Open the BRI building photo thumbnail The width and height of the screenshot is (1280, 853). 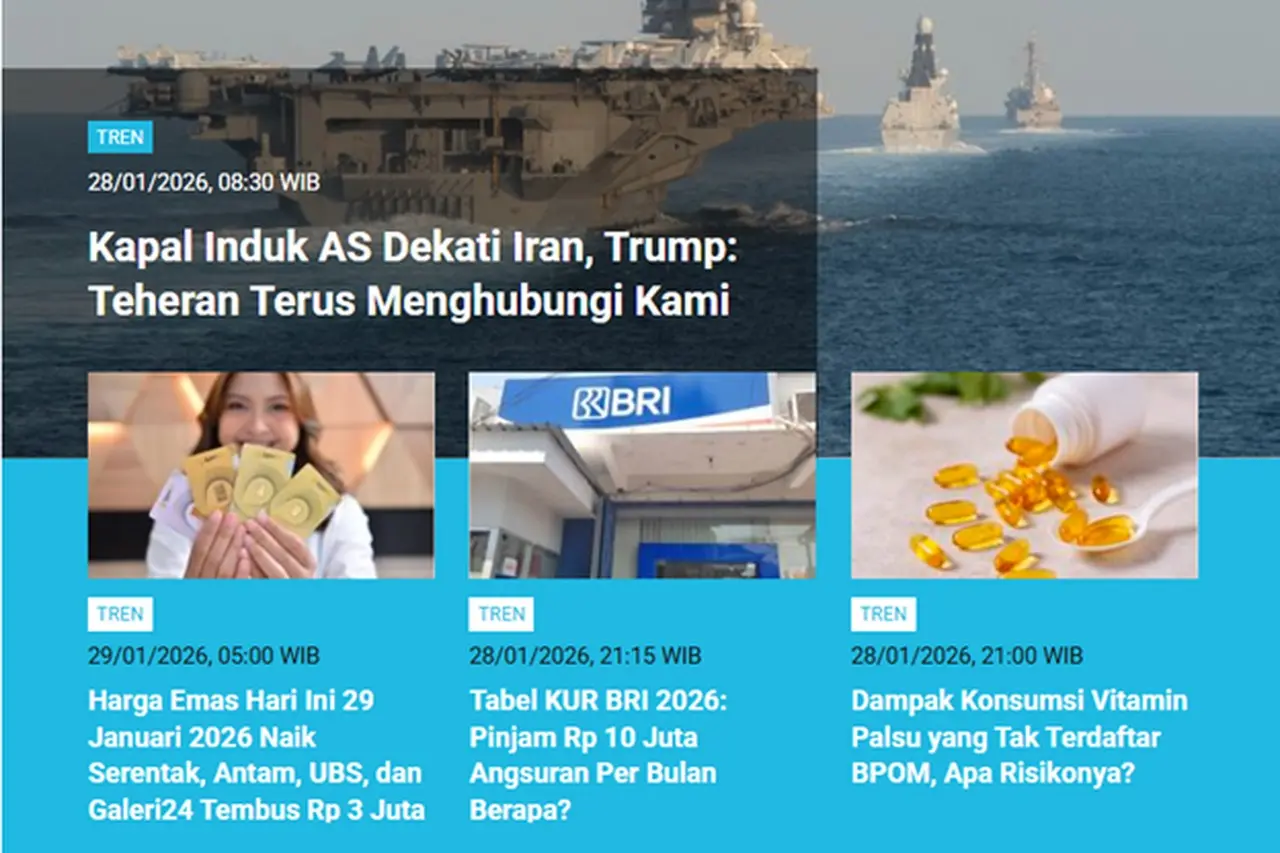coord(642,475)
